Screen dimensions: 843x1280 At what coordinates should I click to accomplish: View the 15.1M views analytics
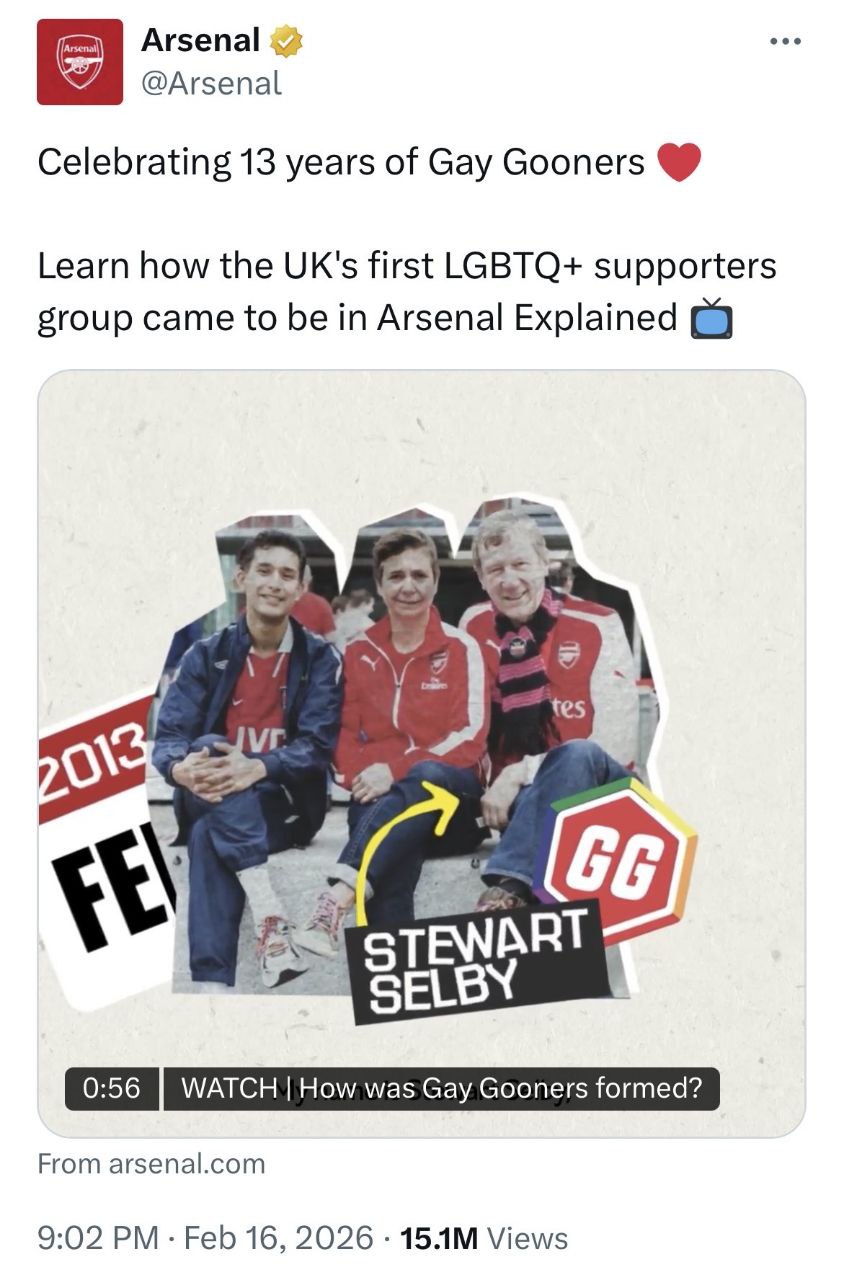pyautogui.click(x=483, y=1238)
